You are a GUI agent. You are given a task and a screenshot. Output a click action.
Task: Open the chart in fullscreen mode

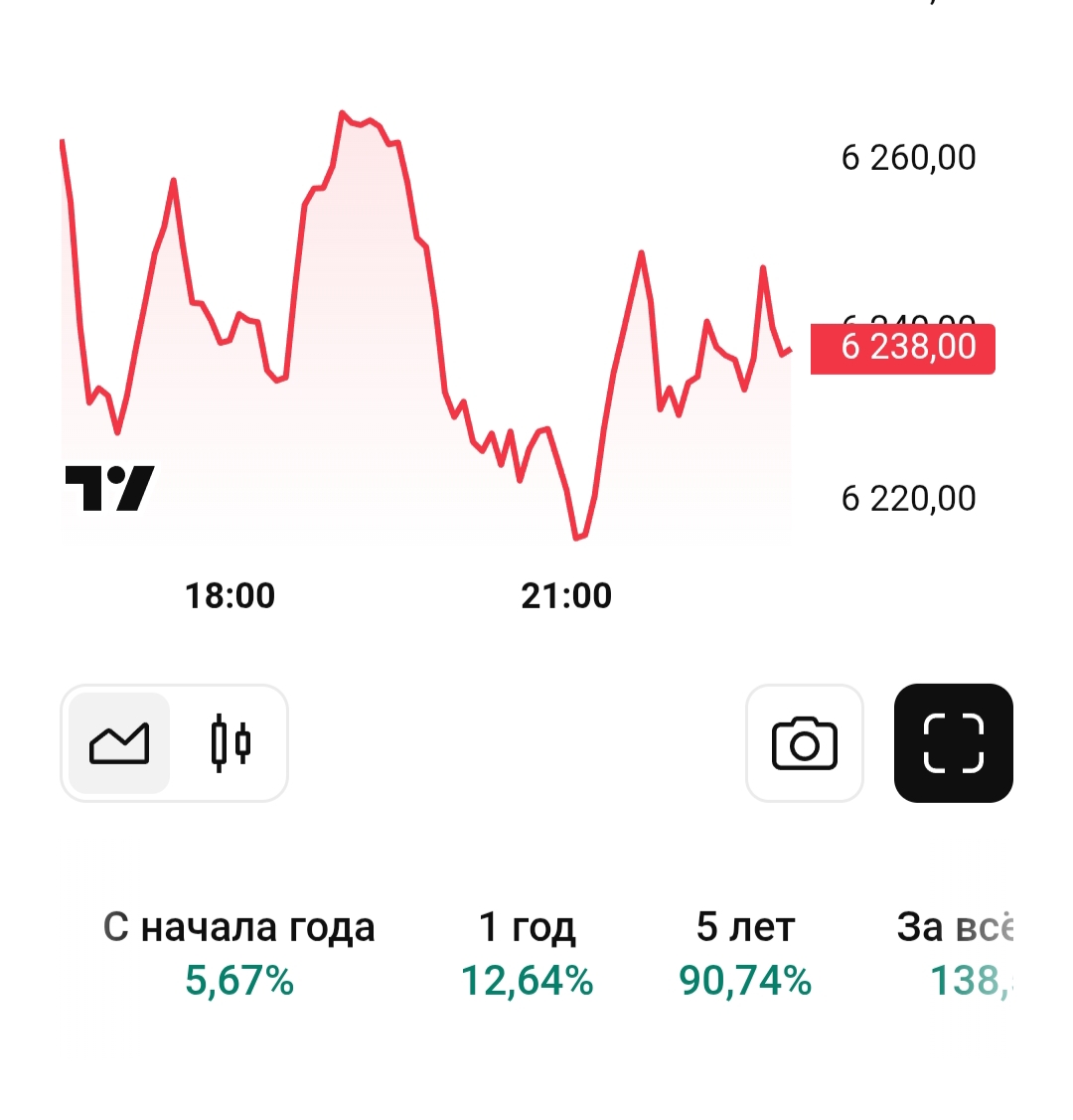click(954, 743)
